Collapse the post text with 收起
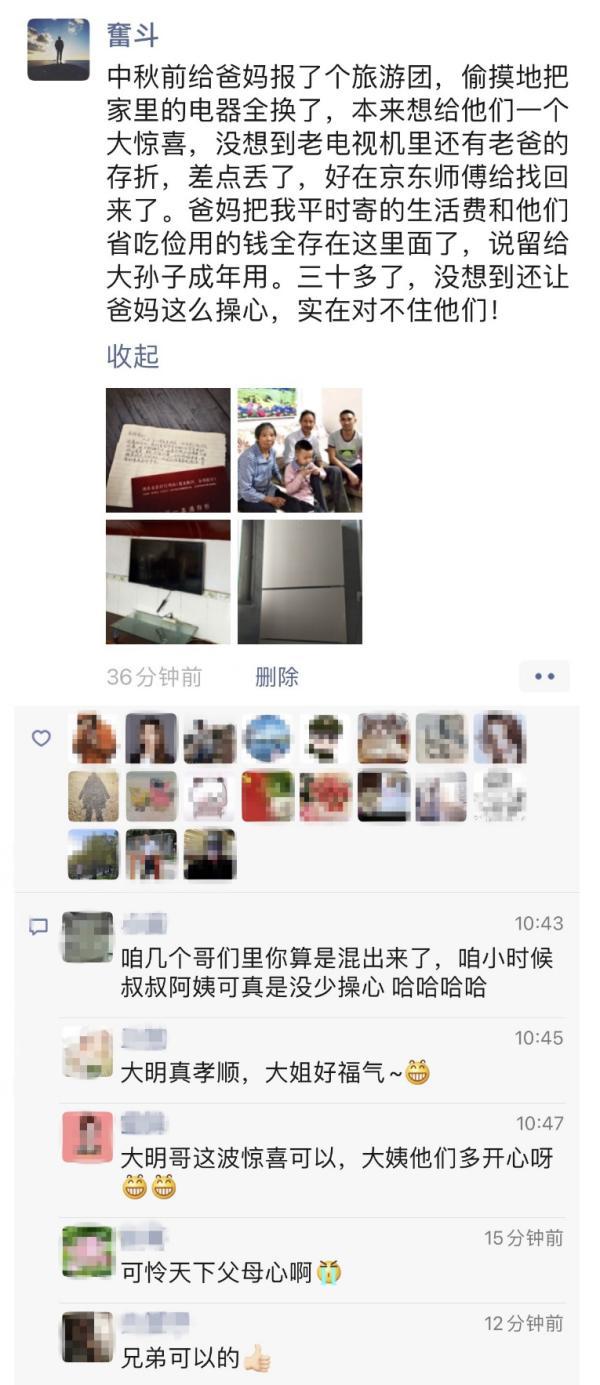 click(x=132, y=355)
